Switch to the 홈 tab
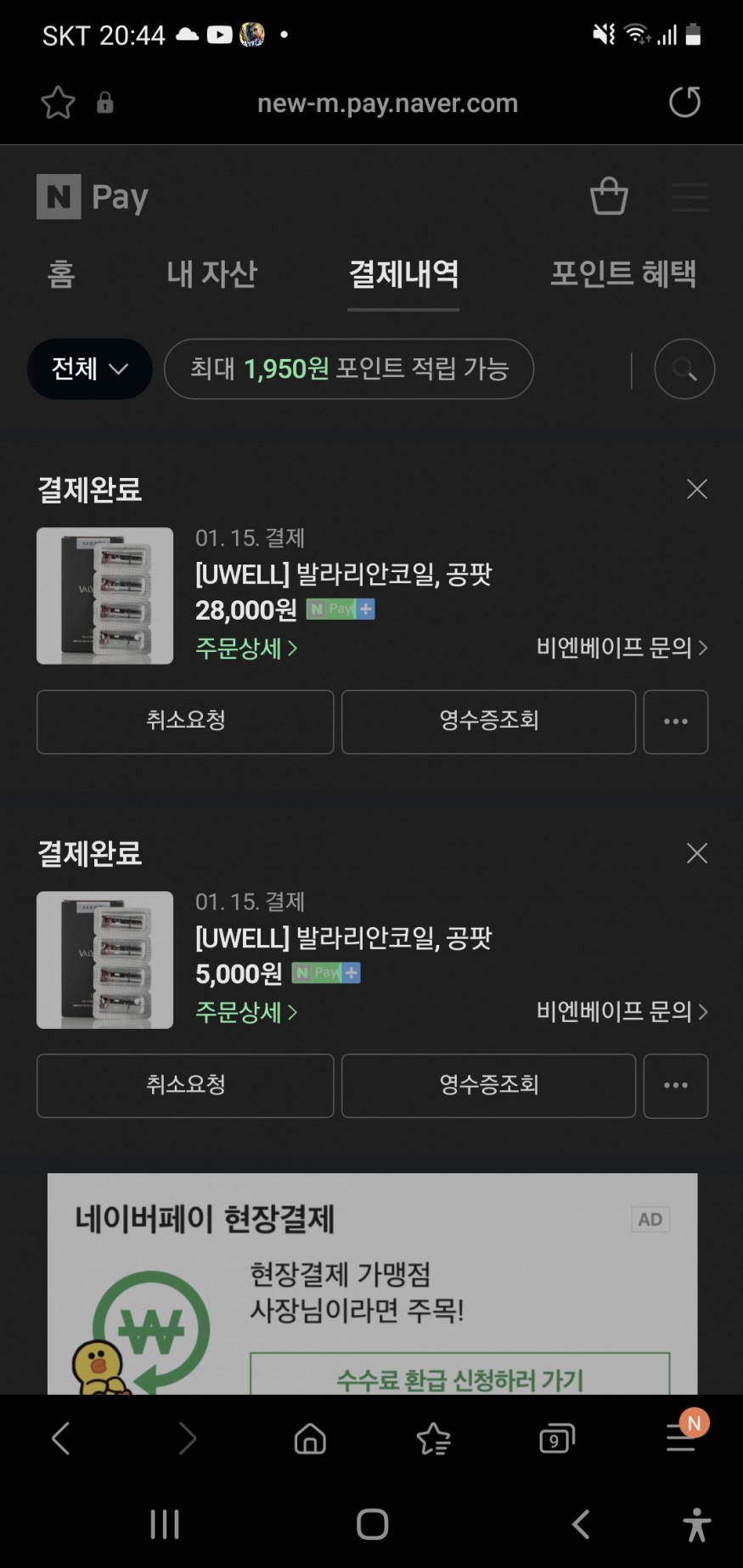Screen dimensions: 743x1568 pos(61,274)
